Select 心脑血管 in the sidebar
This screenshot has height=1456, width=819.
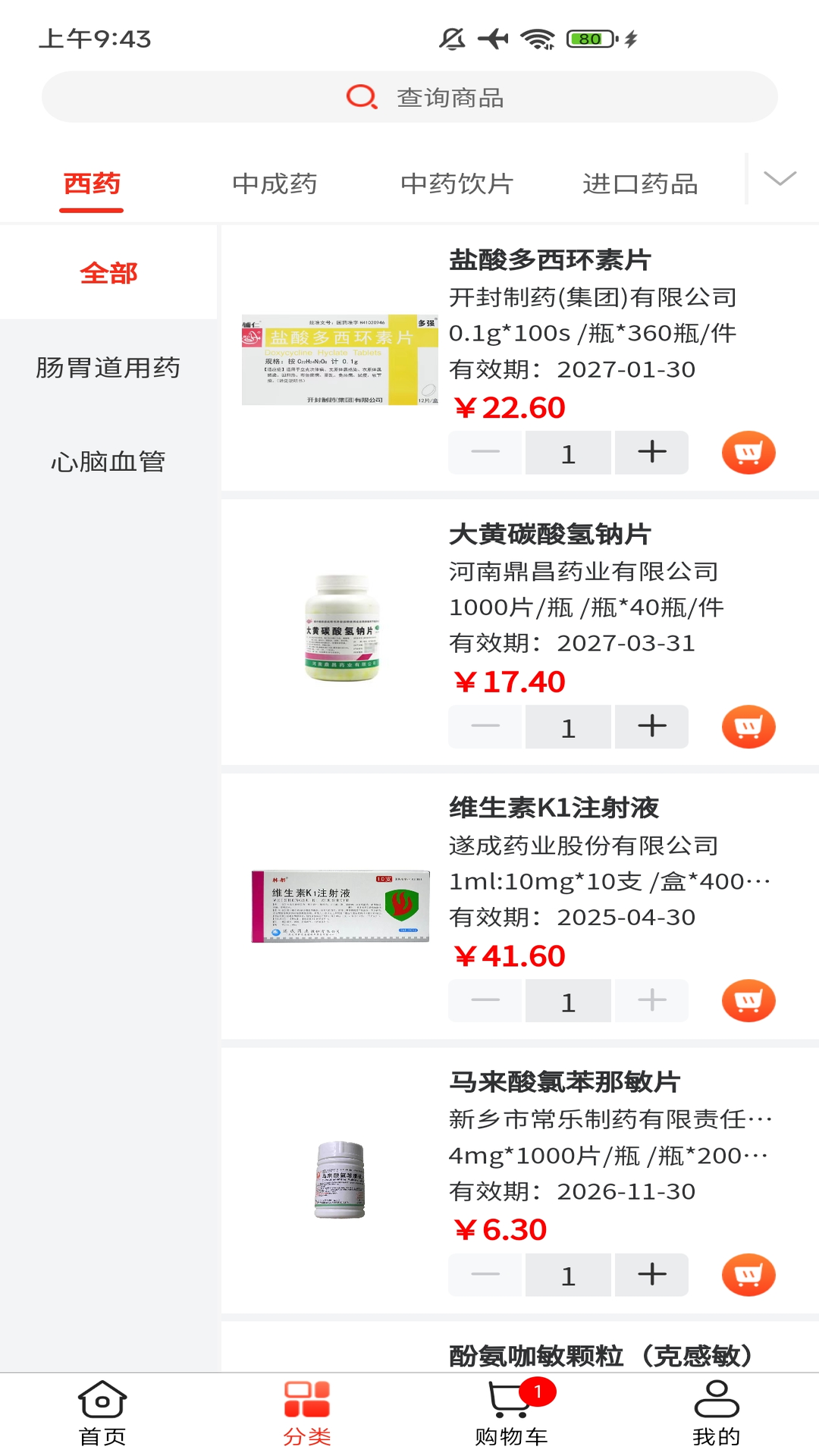pyautogui.click(x=108, y=461)
